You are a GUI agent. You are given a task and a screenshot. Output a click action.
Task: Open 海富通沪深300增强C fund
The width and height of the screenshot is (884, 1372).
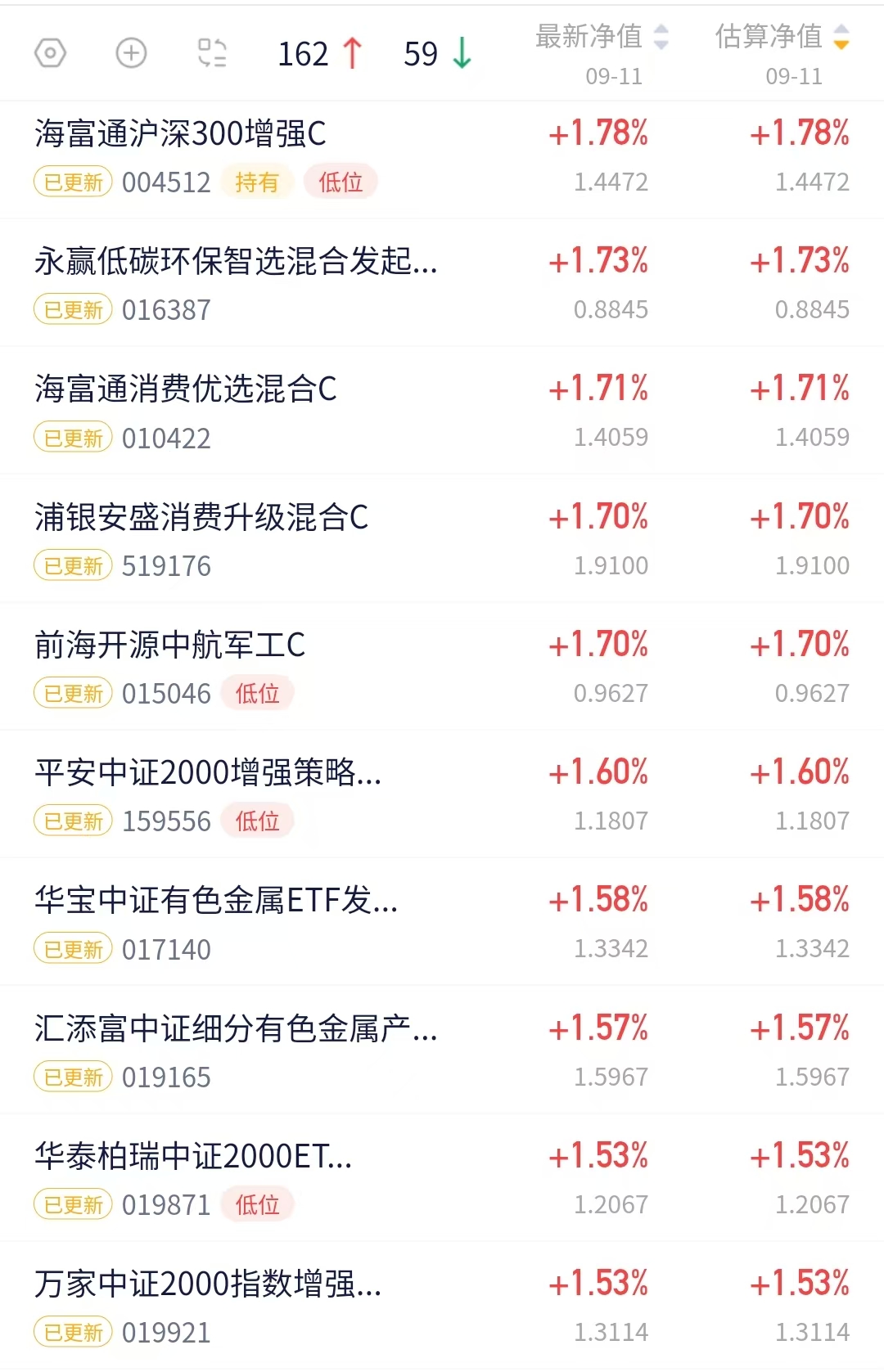coord(442,159)
